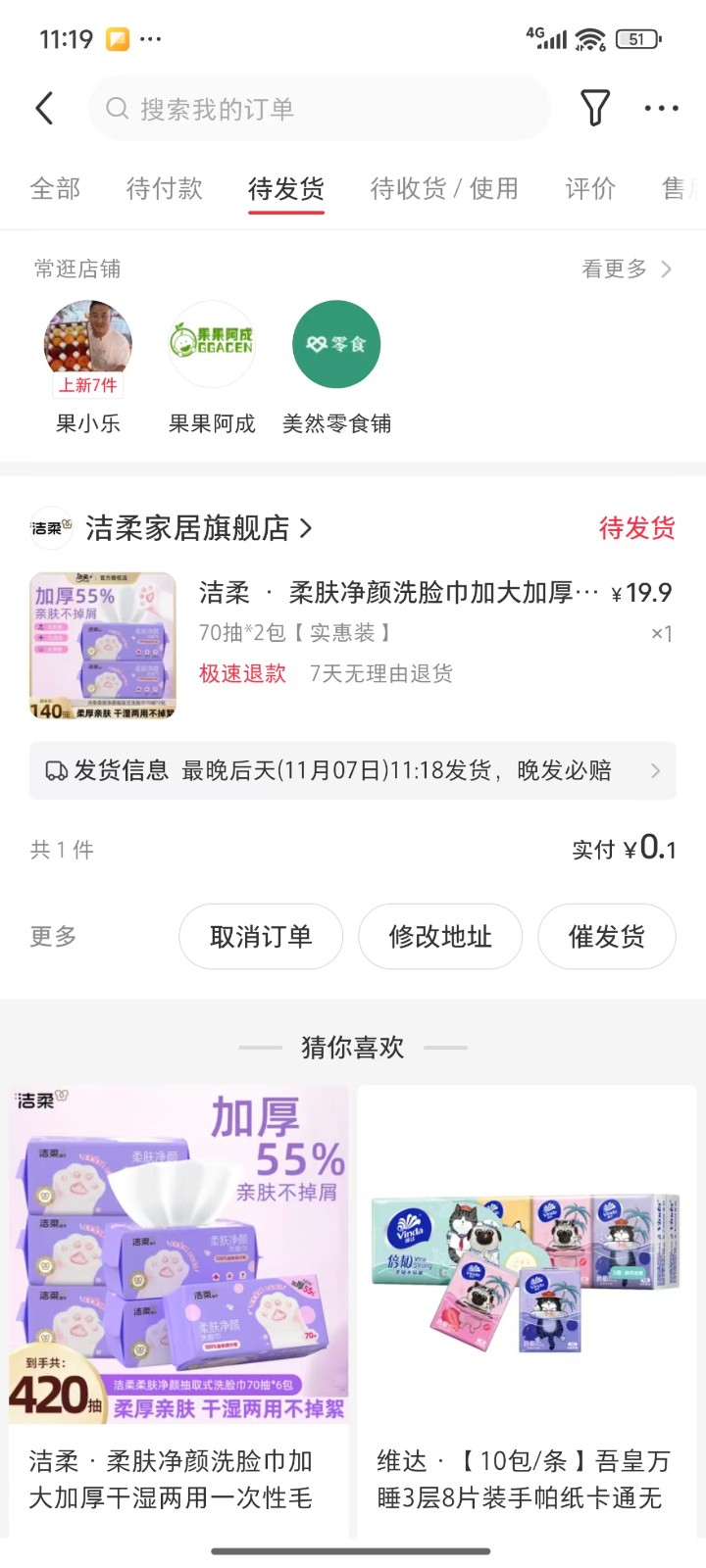
Task: Open the 搜索我的订单 search box
Action: (319, 109)
